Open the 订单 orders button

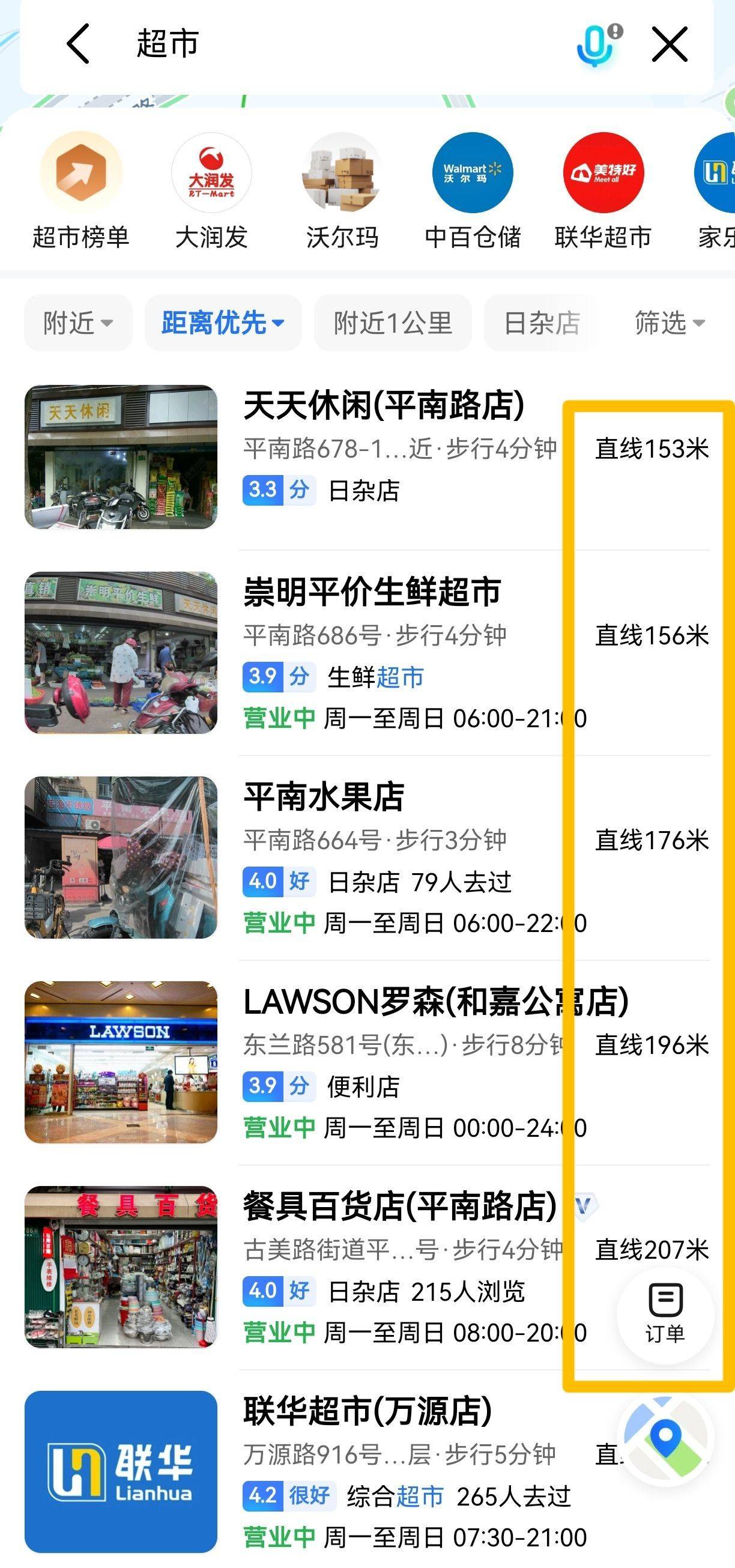tap(665, 1315)
